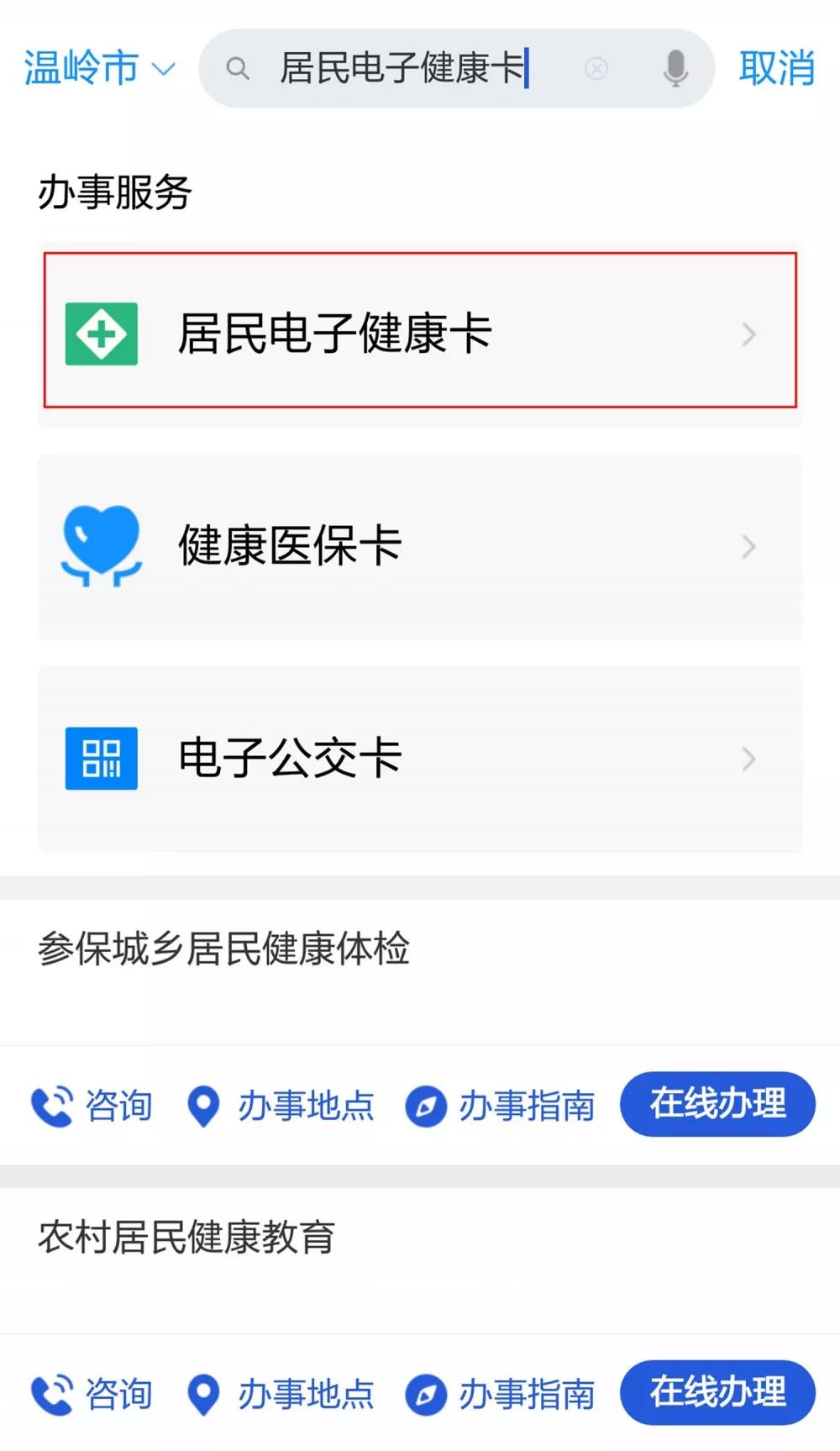Tap the search field containing 居民电子健康卡
This screenshot has height=1451, width=840.
[403, 68]
